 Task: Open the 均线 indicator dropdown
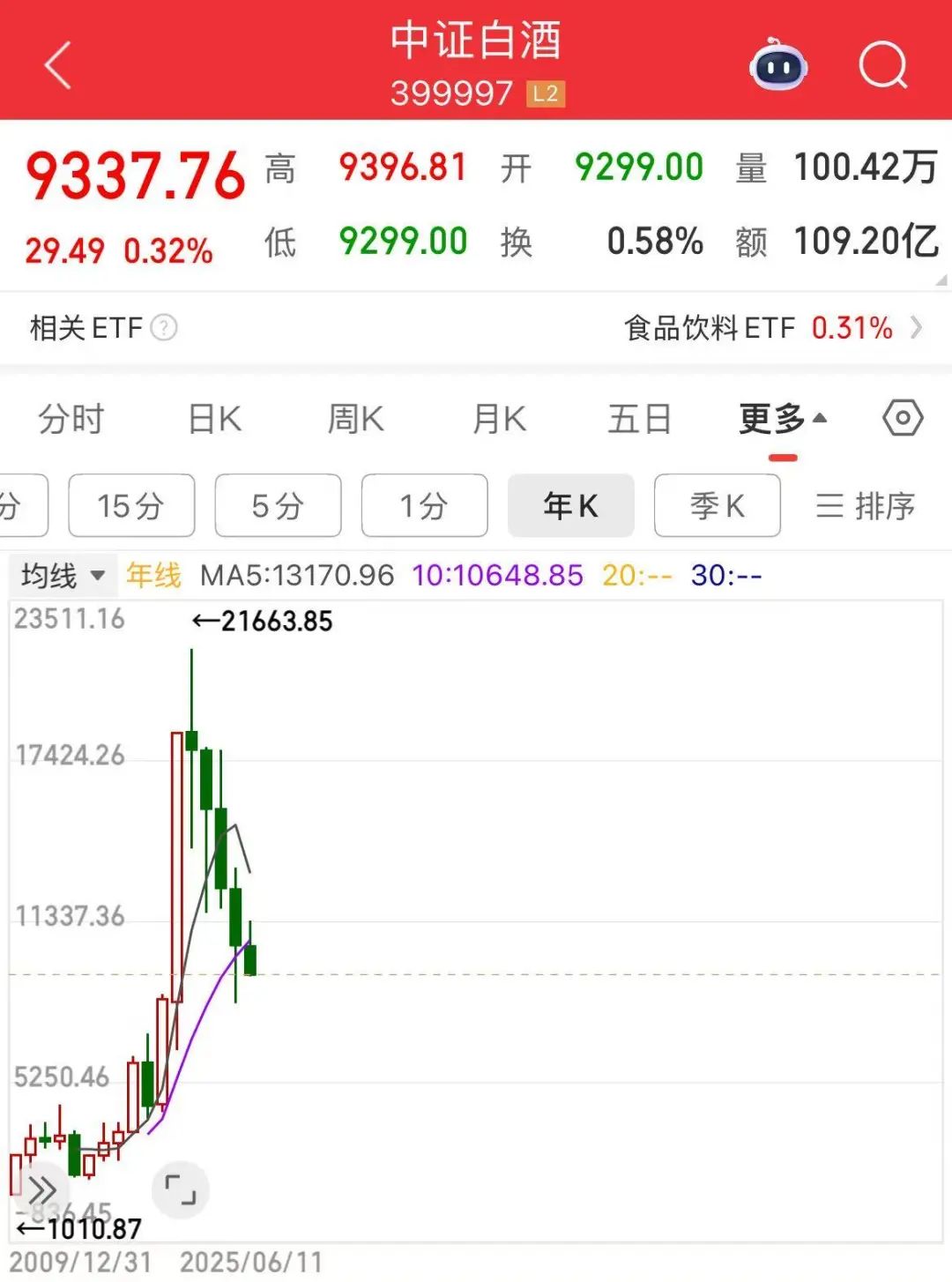[63, 576]
